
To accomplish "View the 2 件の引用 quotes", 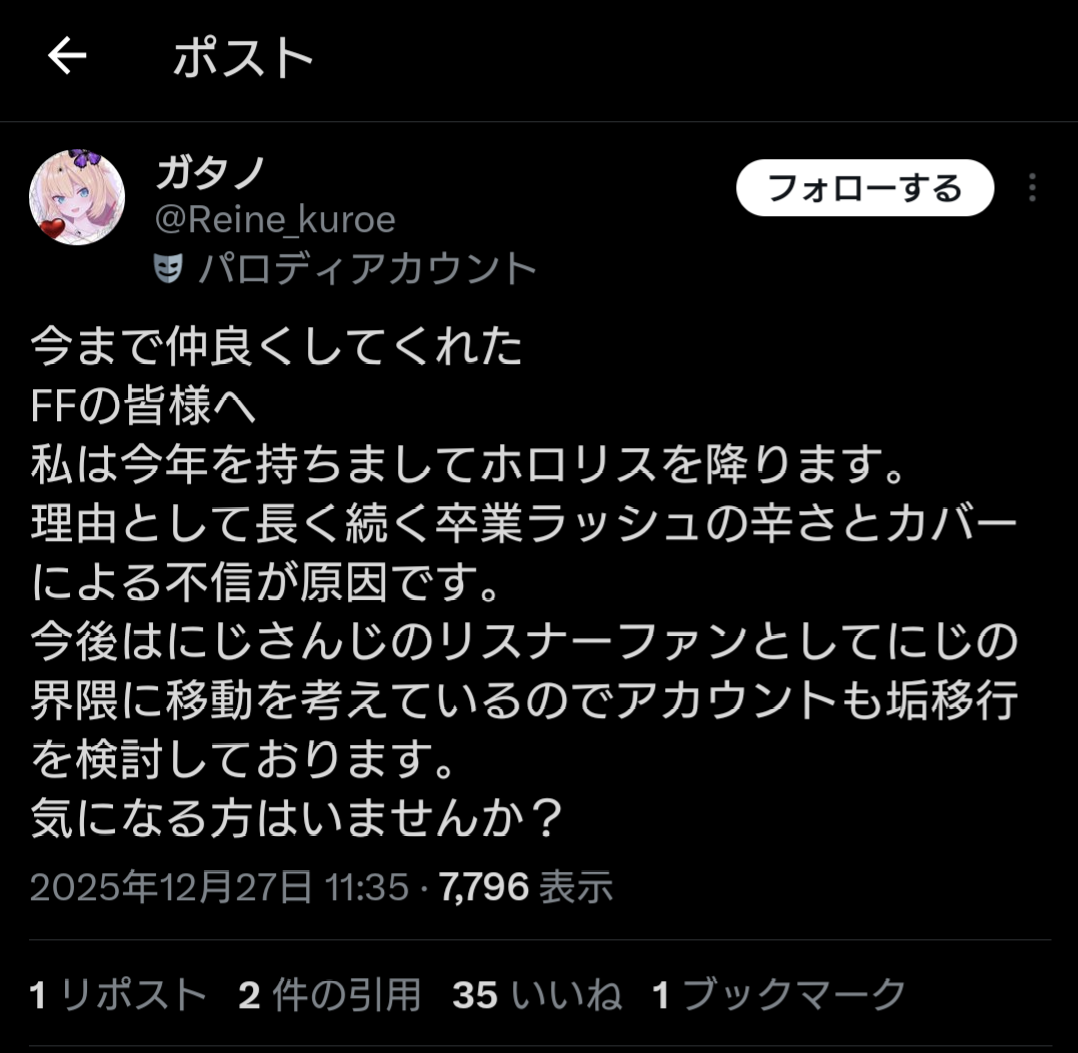I will coord(329,994).
